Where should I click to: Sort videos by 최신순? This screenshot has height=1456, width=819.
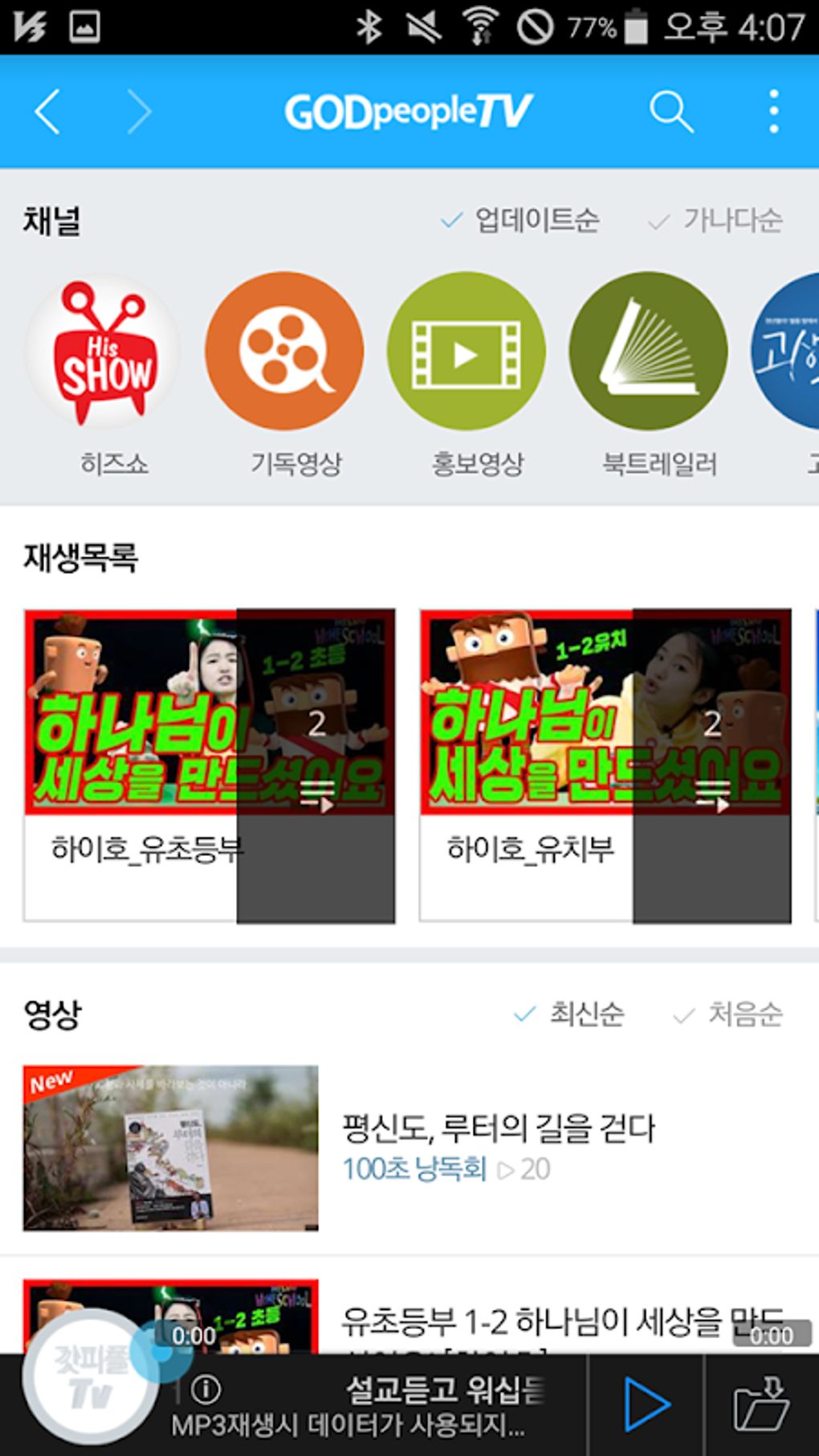tap(569, 1014)
